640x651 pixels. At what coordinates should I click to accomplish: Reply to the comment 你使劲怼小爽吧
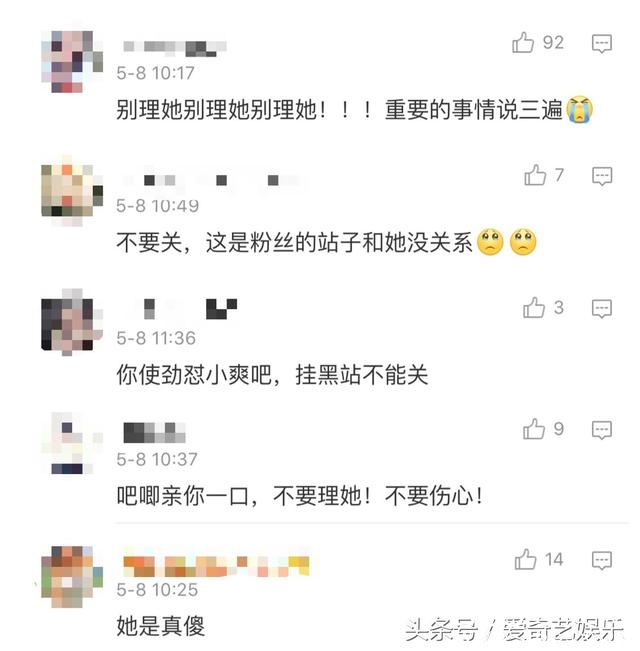(601, 309)
